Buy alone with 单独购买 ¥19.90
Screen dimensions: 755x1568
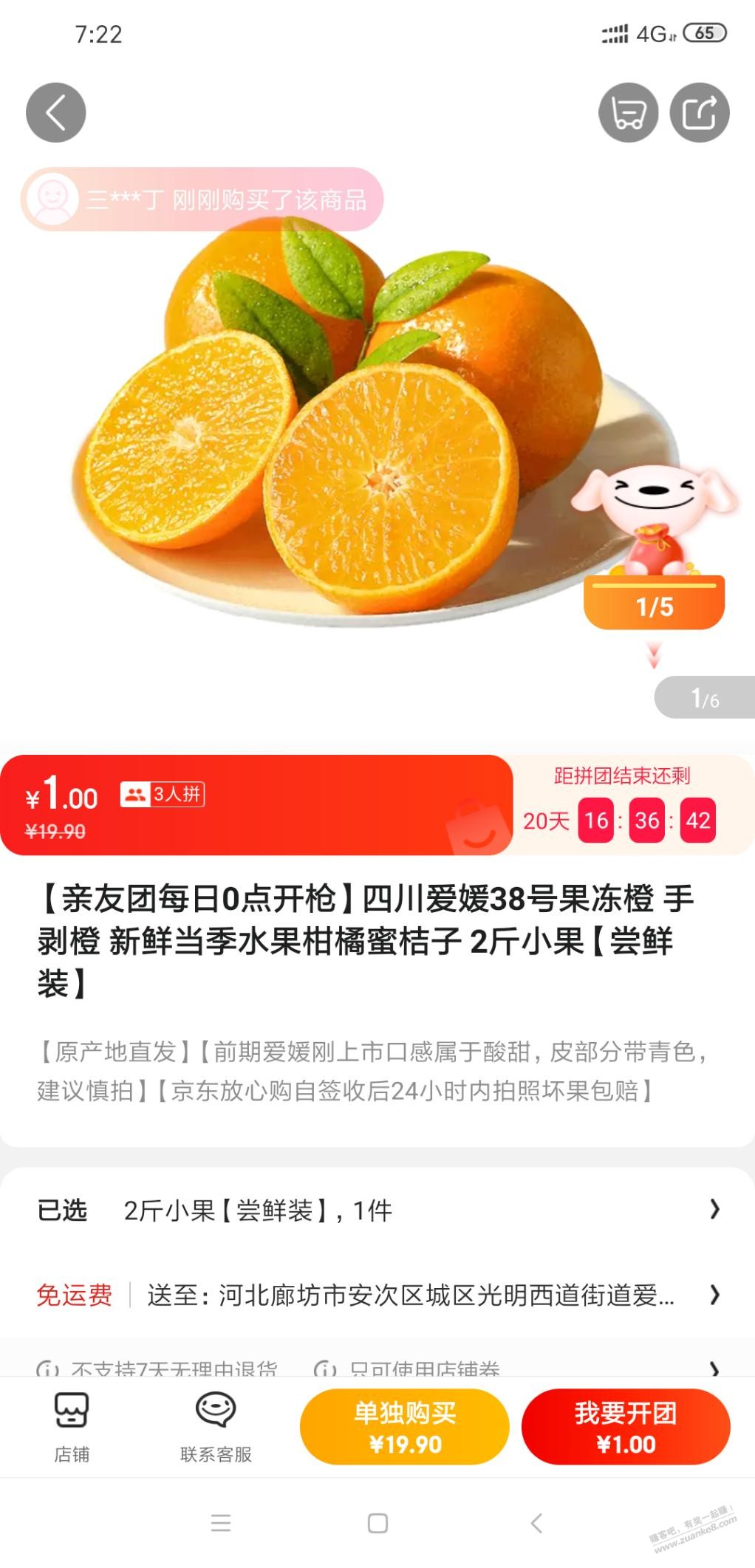coord(405,1427)
